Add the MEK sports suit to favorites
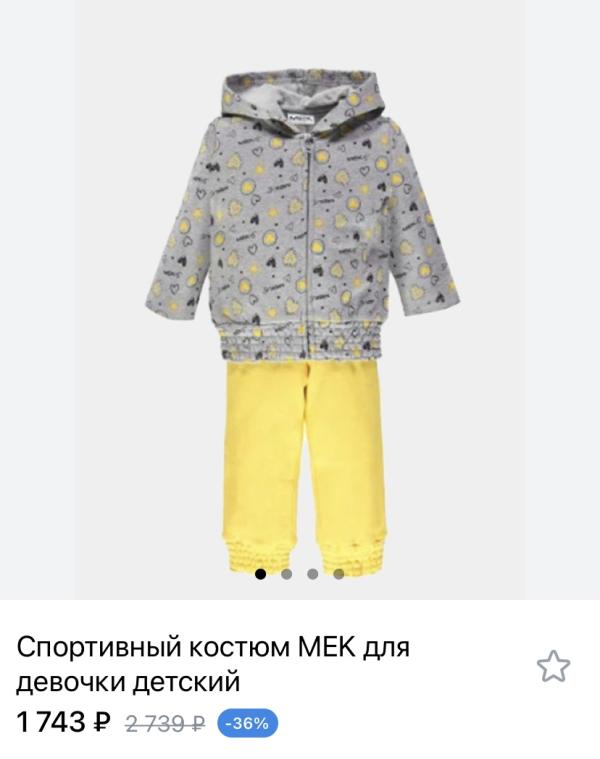 (x=553, y=666)
